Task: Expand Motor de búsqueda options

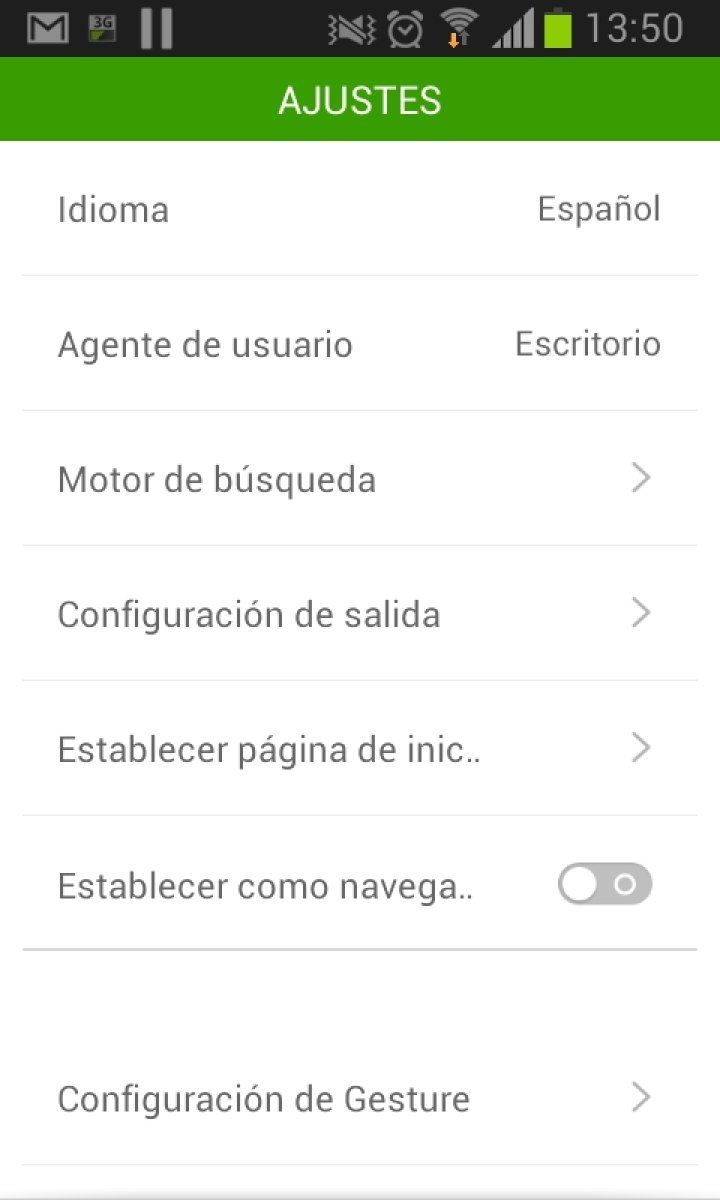Action: (x=641, y=478)
